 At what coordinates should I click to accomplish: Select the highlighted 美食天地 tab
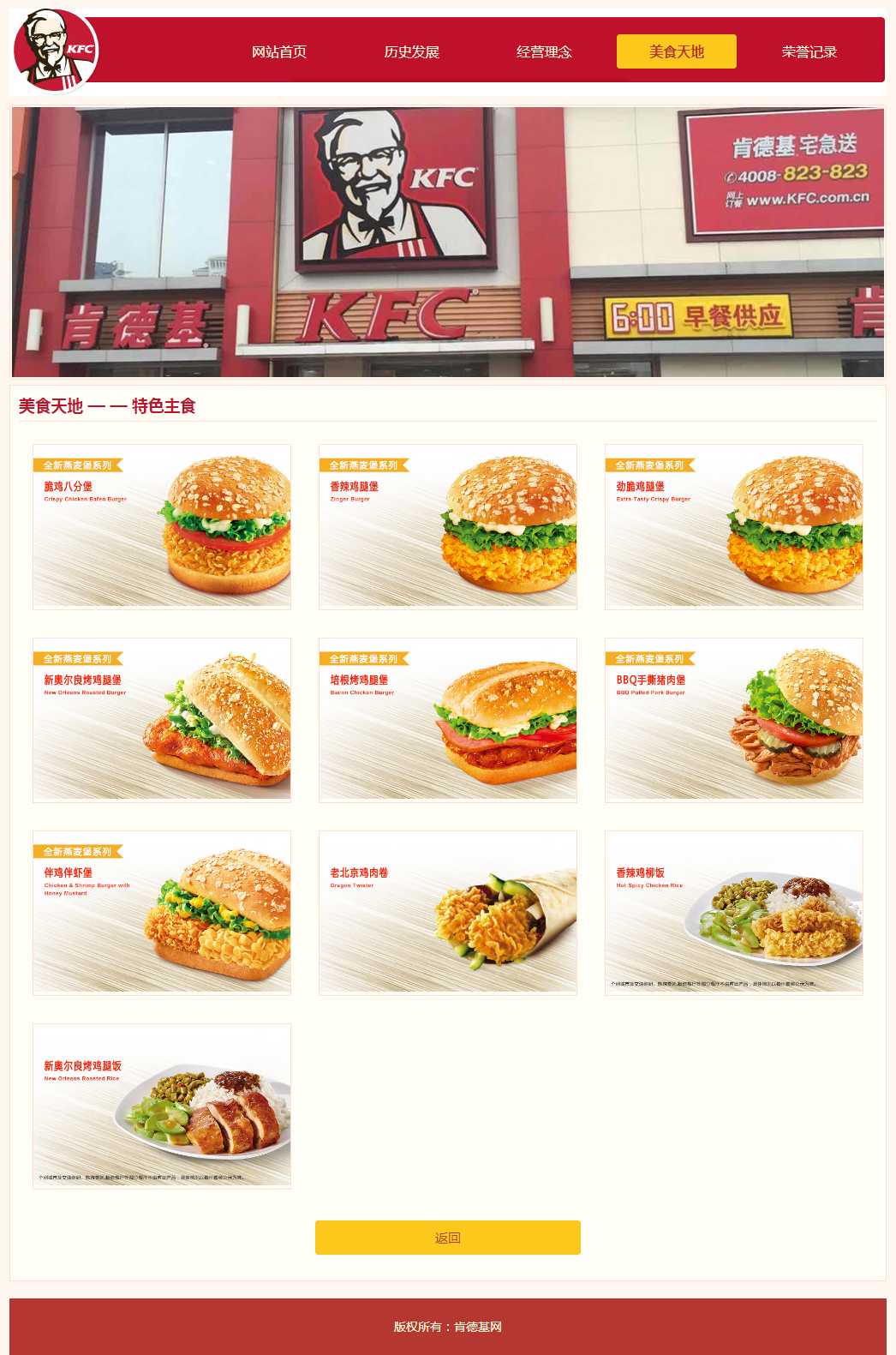pyautogui.click(x=676, y=51)
